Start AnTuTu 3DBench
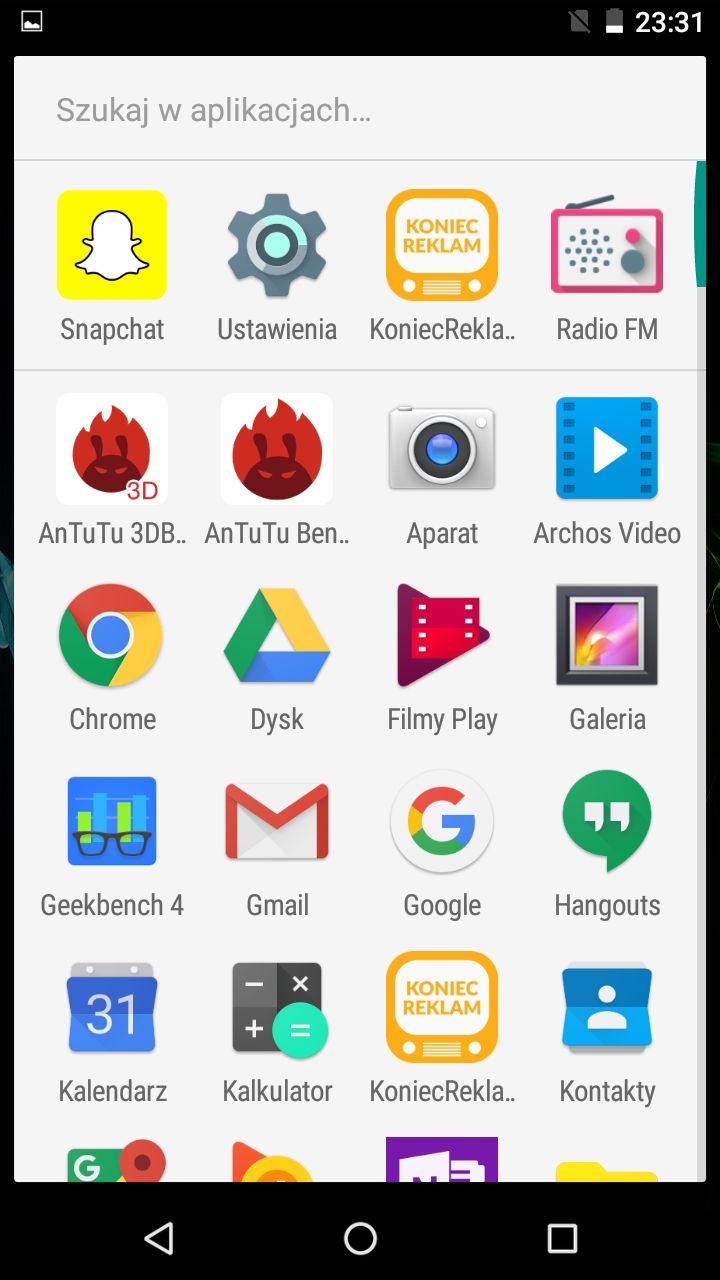Screen dimensions: 720x1280 tap(112, 449)
